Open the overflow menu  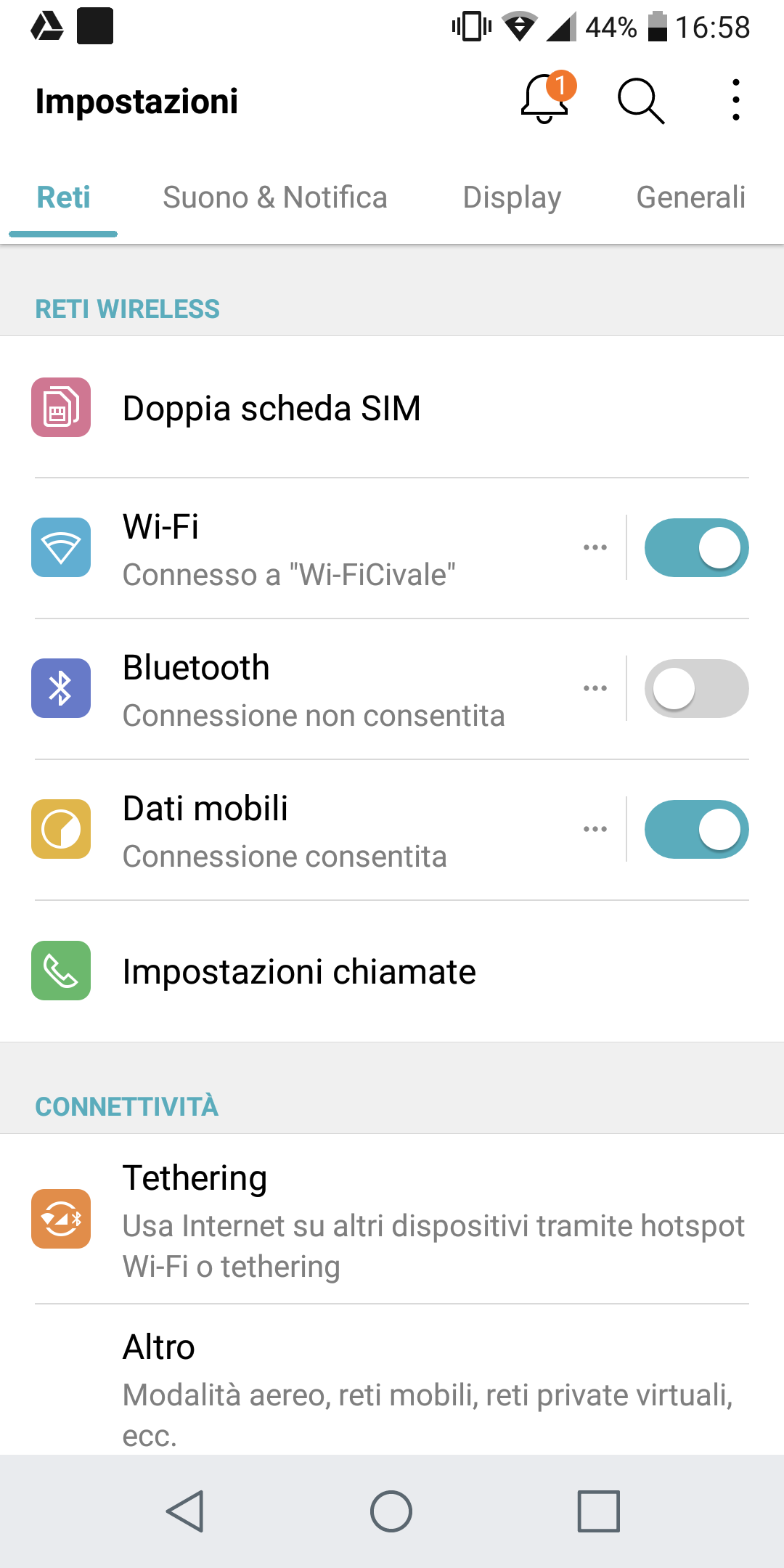click(x=735, y=100)
